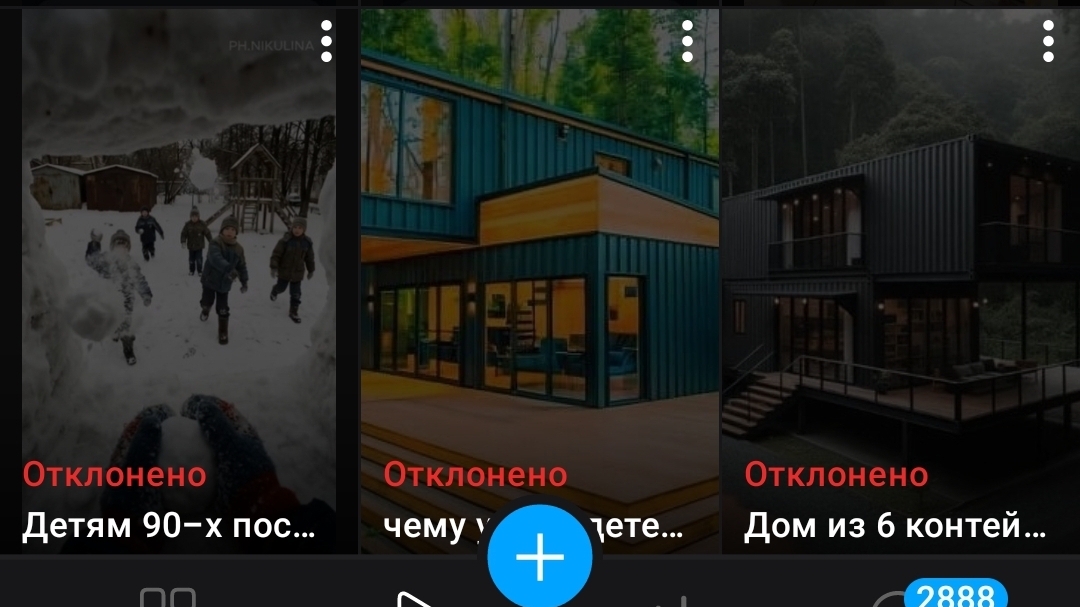
Task: Open options menu for 'Дом из 6 контей…' video
Action: click(x=1048, y=41)
